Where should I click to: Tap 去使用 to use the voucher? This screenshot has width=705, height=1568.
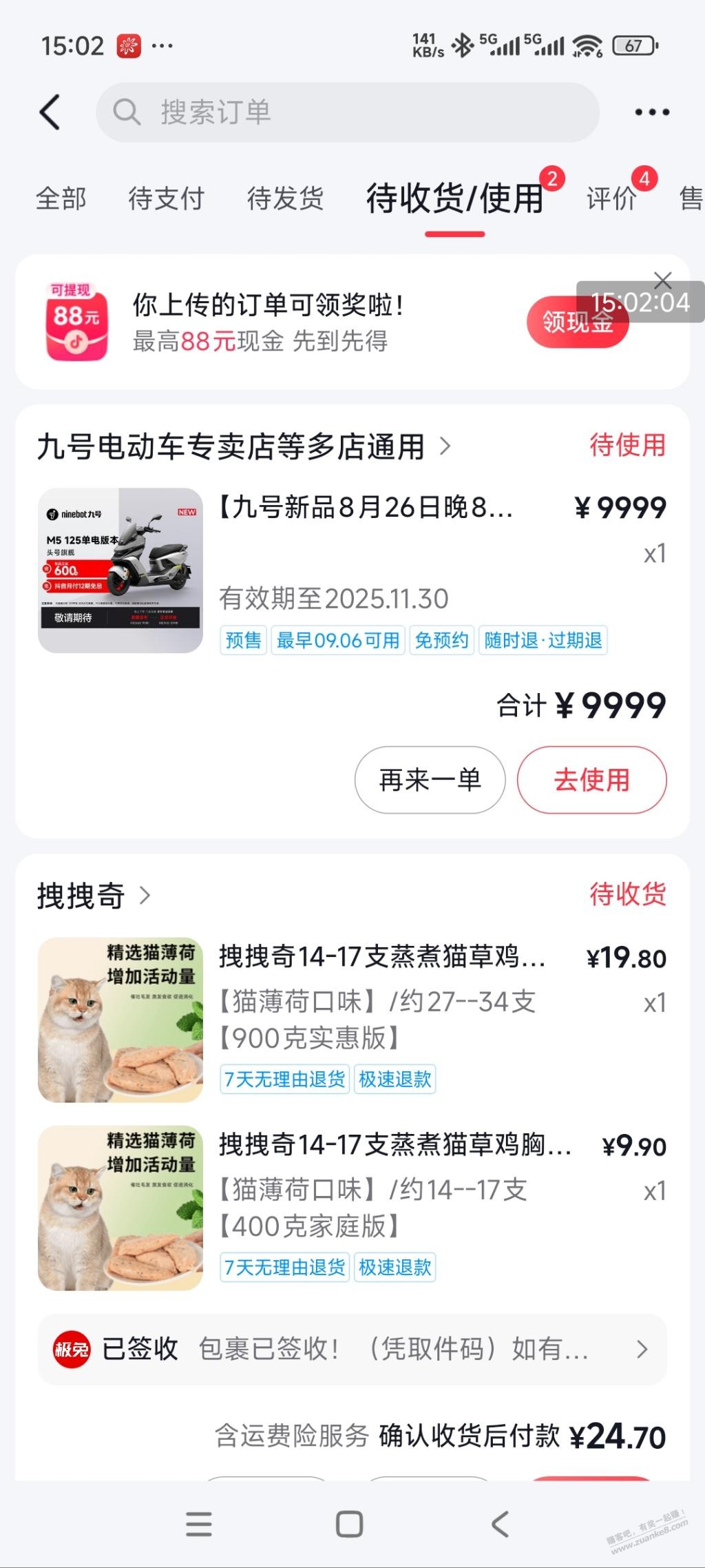pos(591,780)
